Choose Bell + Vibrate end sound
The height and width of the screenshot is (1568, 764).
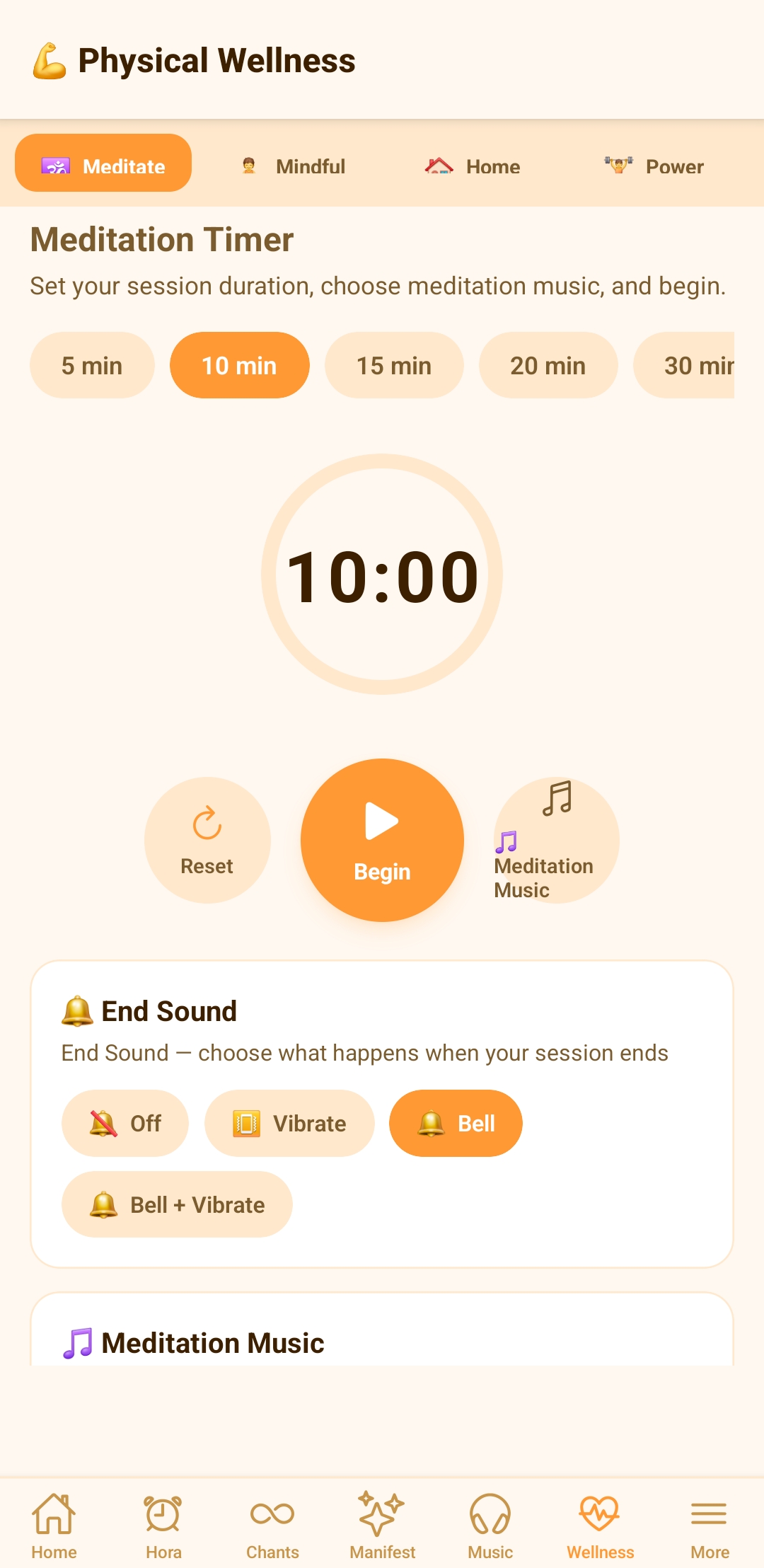177,1204
